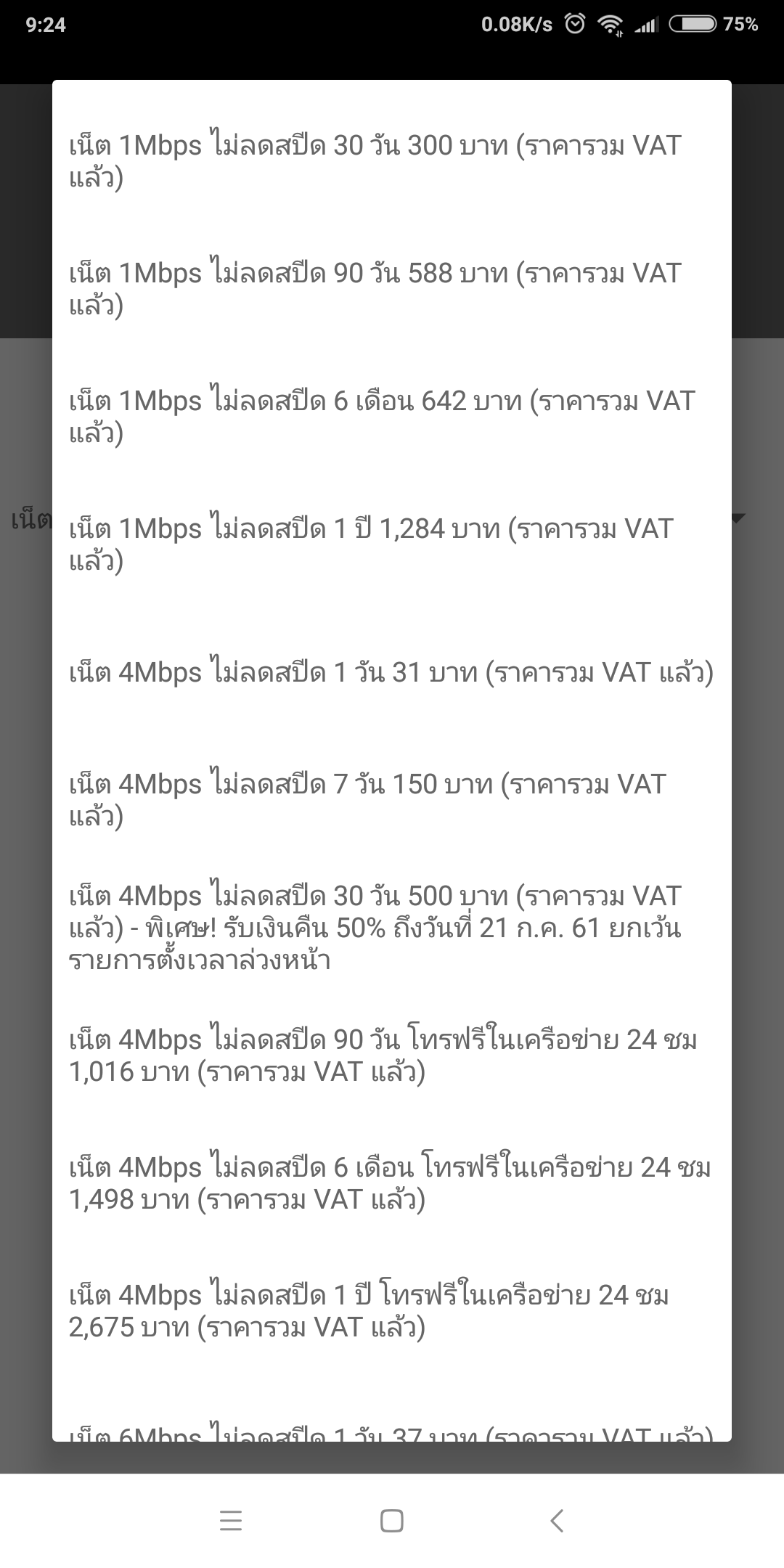The height and width of the screenshot is (1568, 784).
Task: Select 4Mbps 30 วัน 500 บาท package
Action: click(x=391, y=928)
